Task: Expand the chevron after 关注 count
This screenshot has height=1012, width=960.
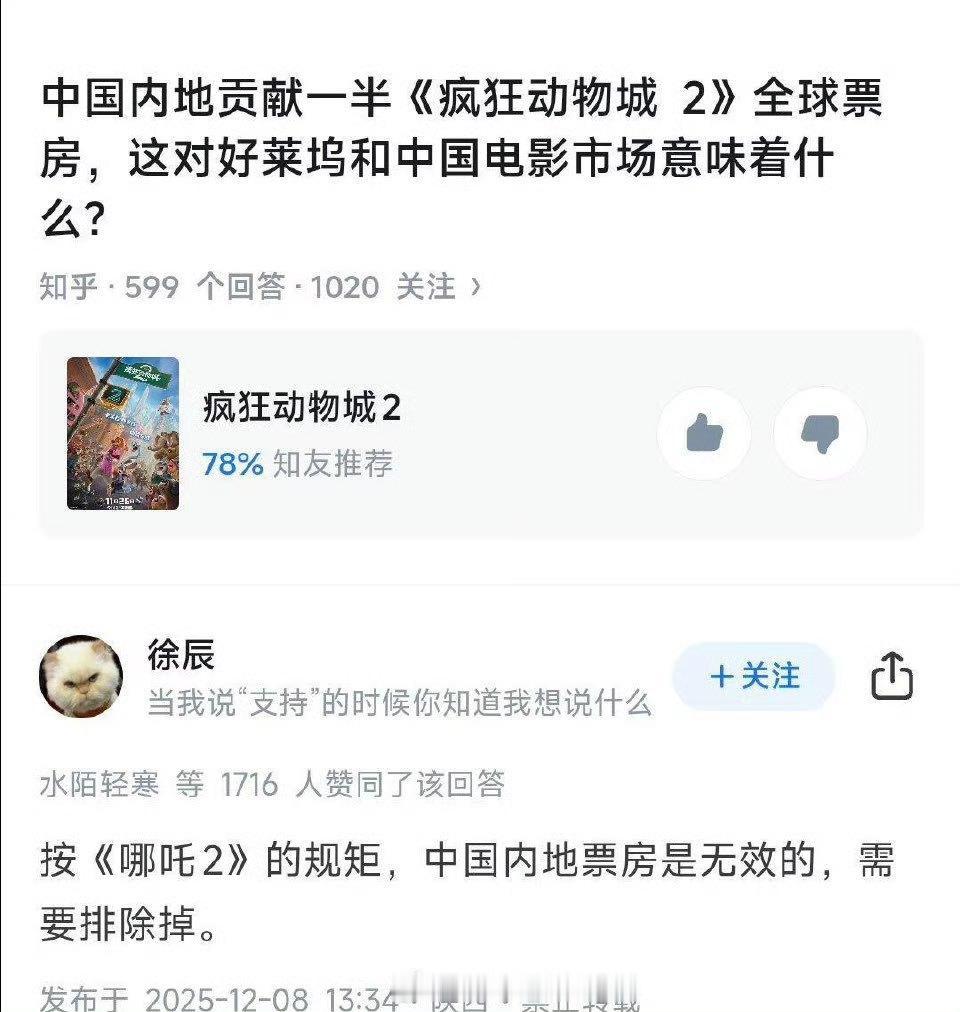Action: pos(475,288)
